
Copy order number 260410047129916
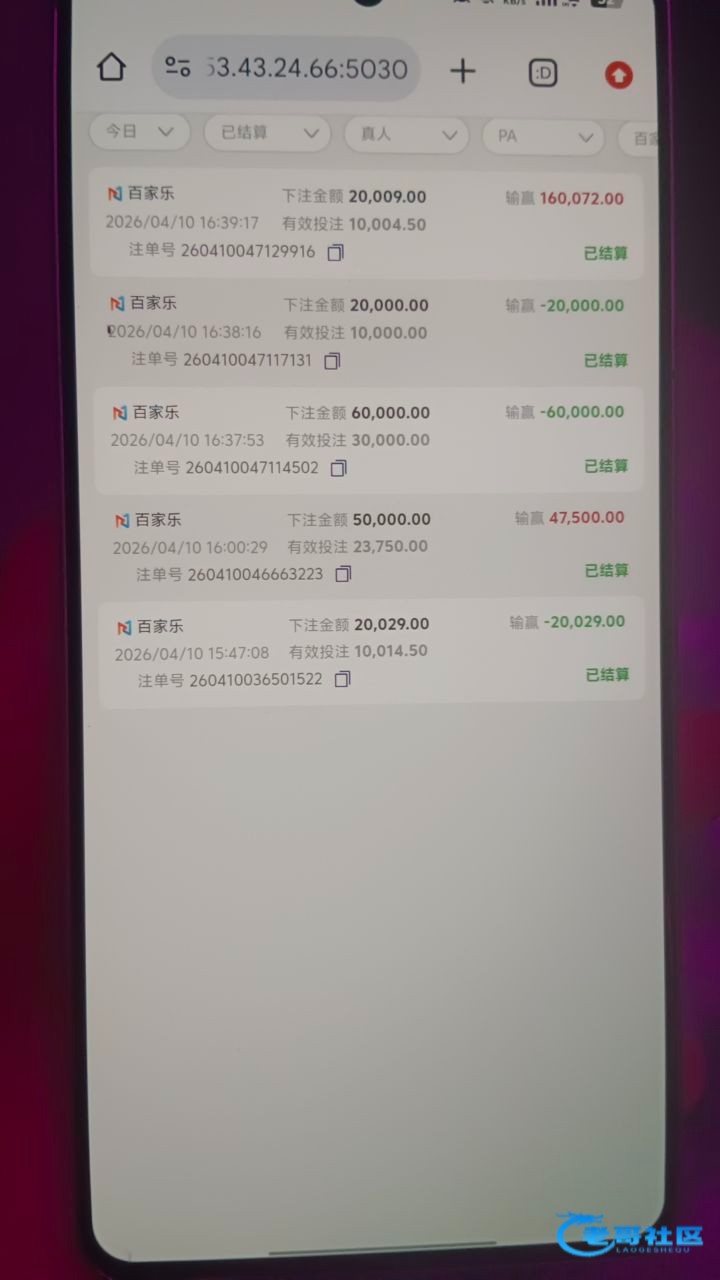pos(335,252)
